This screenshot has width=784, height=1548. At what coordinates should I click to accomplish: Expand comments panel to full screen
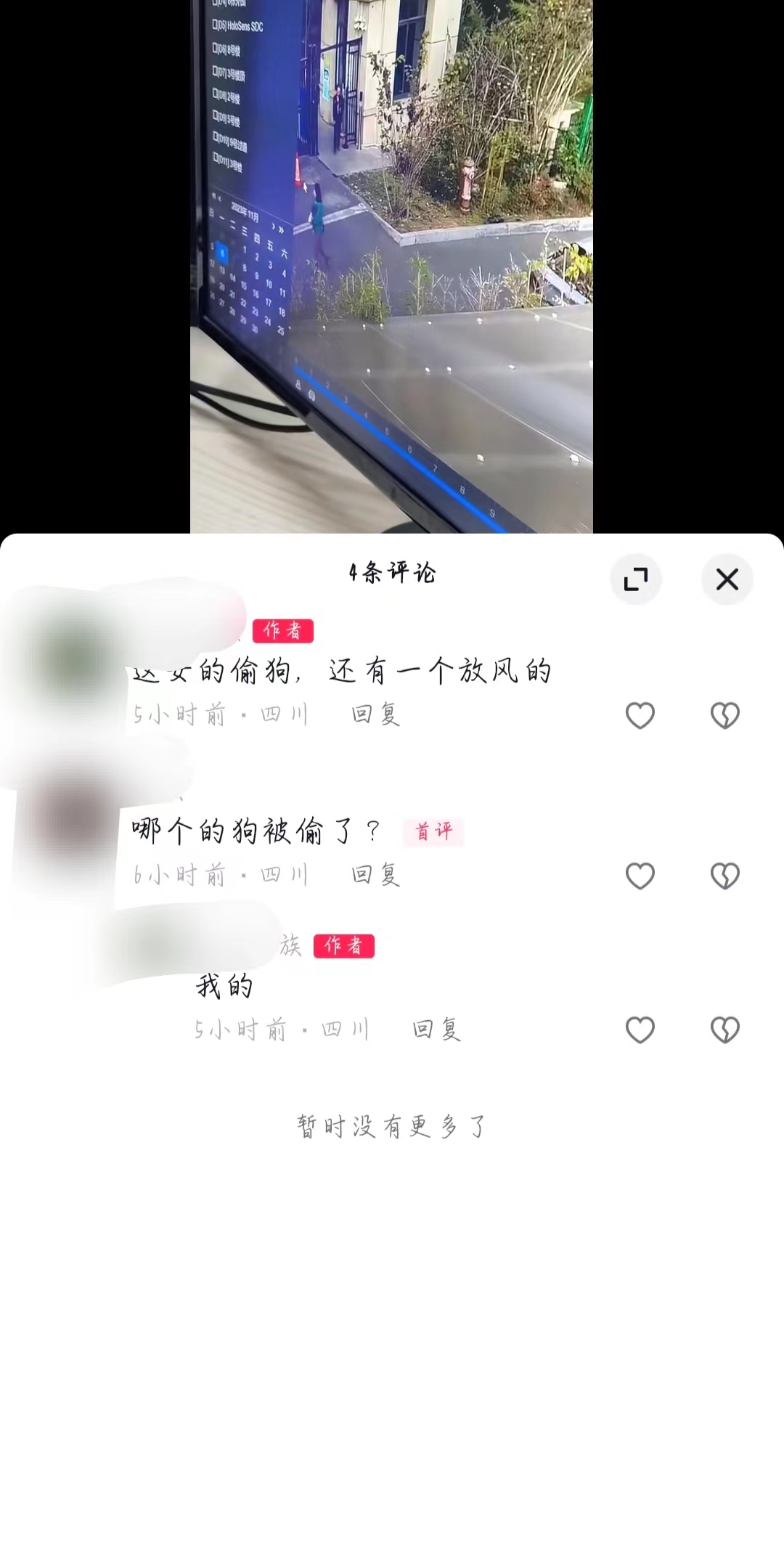(635, 579)
